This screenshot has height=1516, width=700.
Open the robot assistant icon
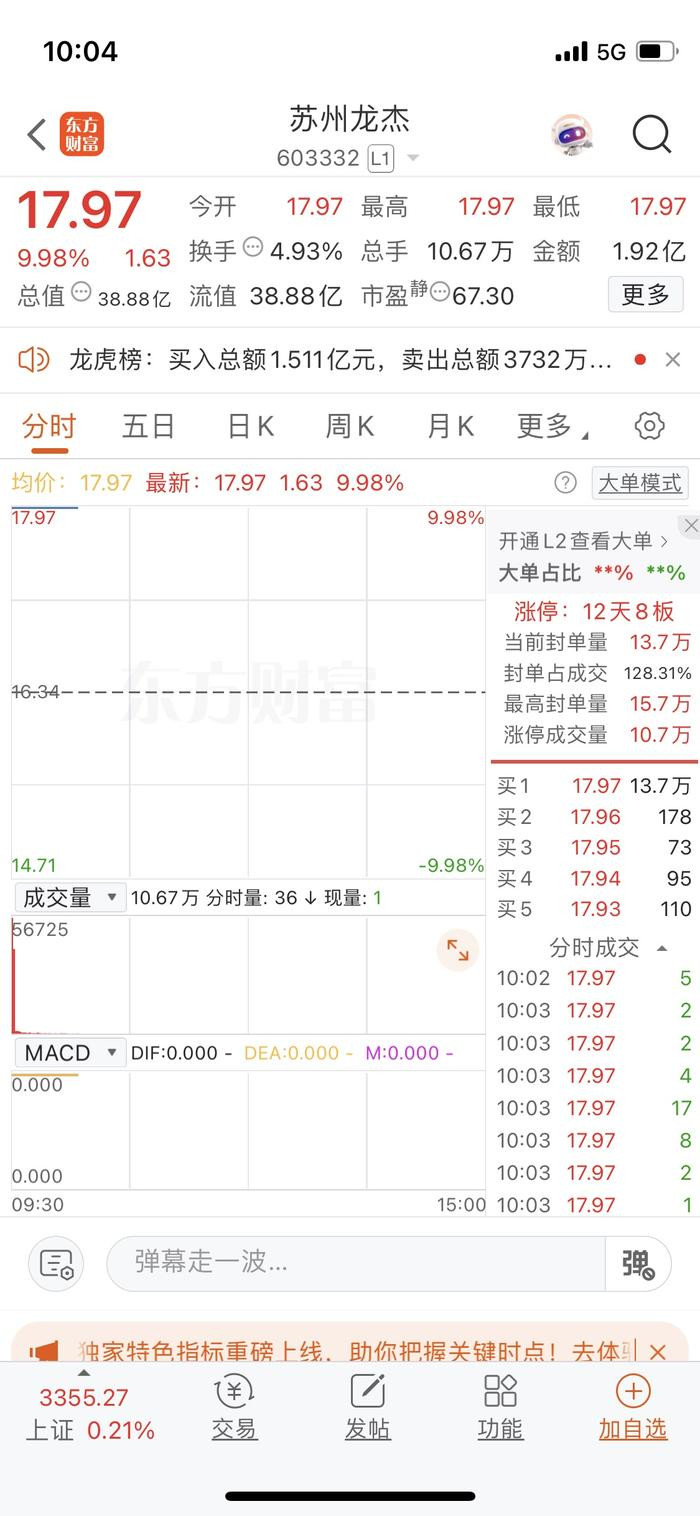[572, 134]
